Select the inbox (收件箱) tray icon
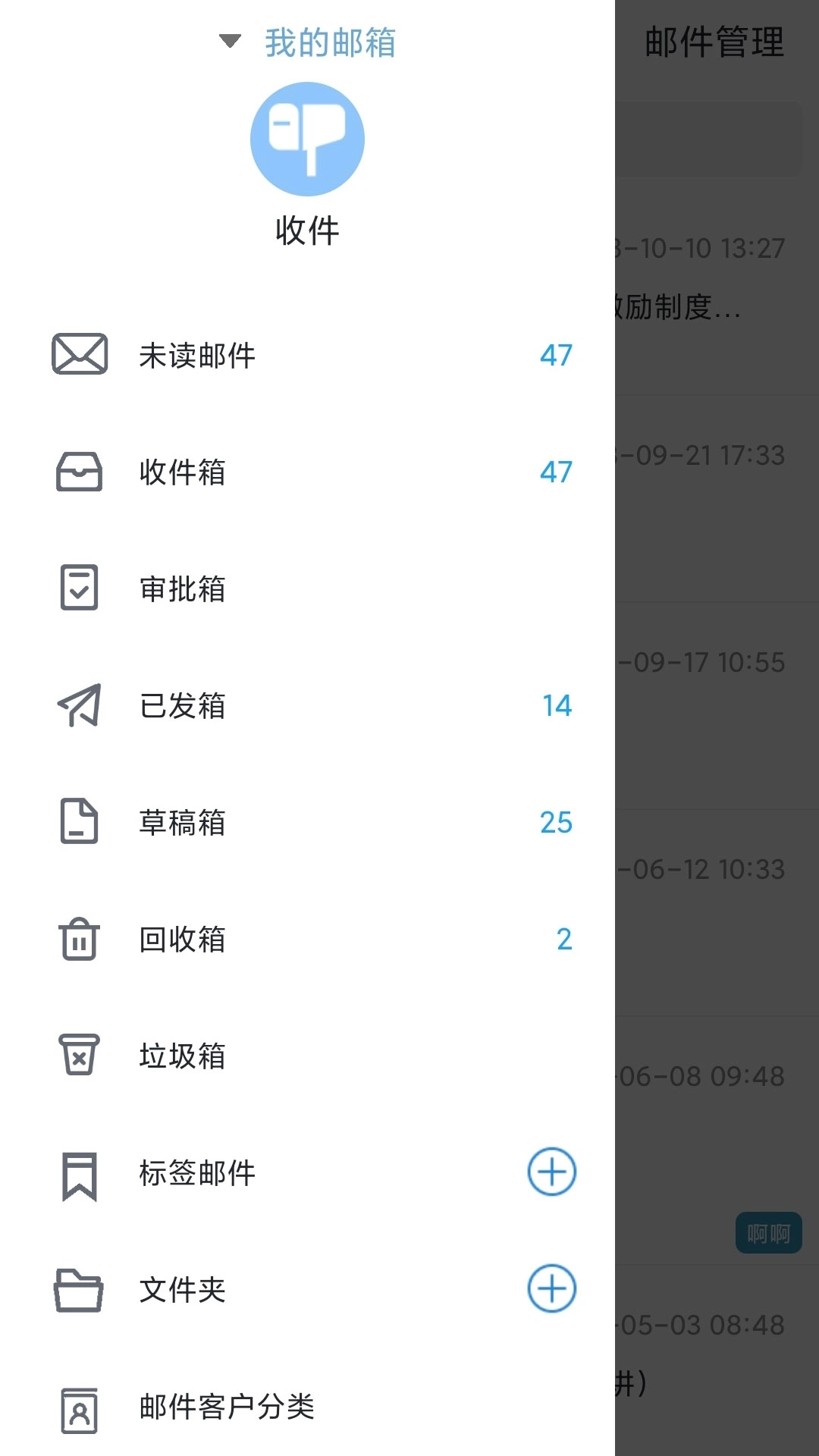The height and width of the screenshot is (1456, 819). 79,472
